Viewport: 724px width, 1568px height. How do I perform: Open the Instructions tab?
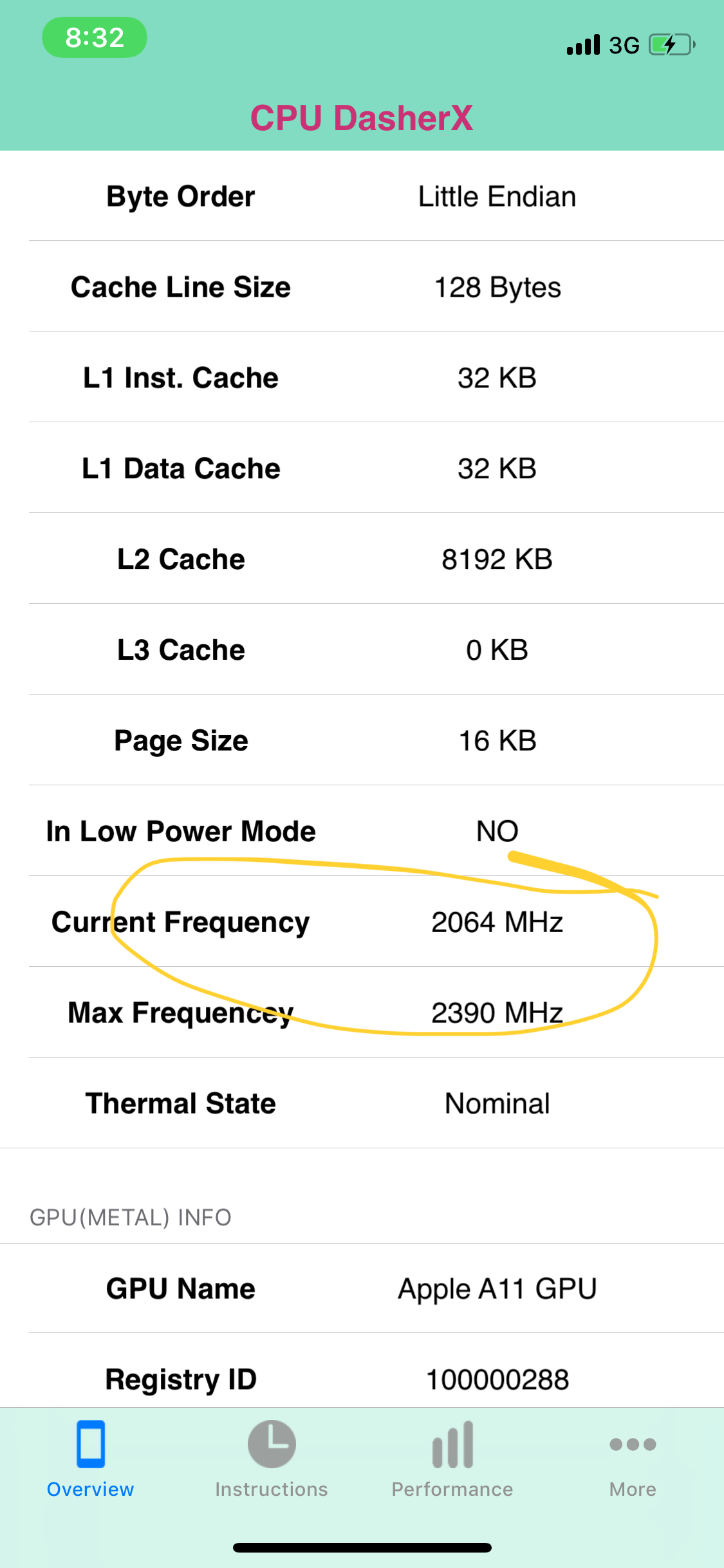pos(272,1459)
